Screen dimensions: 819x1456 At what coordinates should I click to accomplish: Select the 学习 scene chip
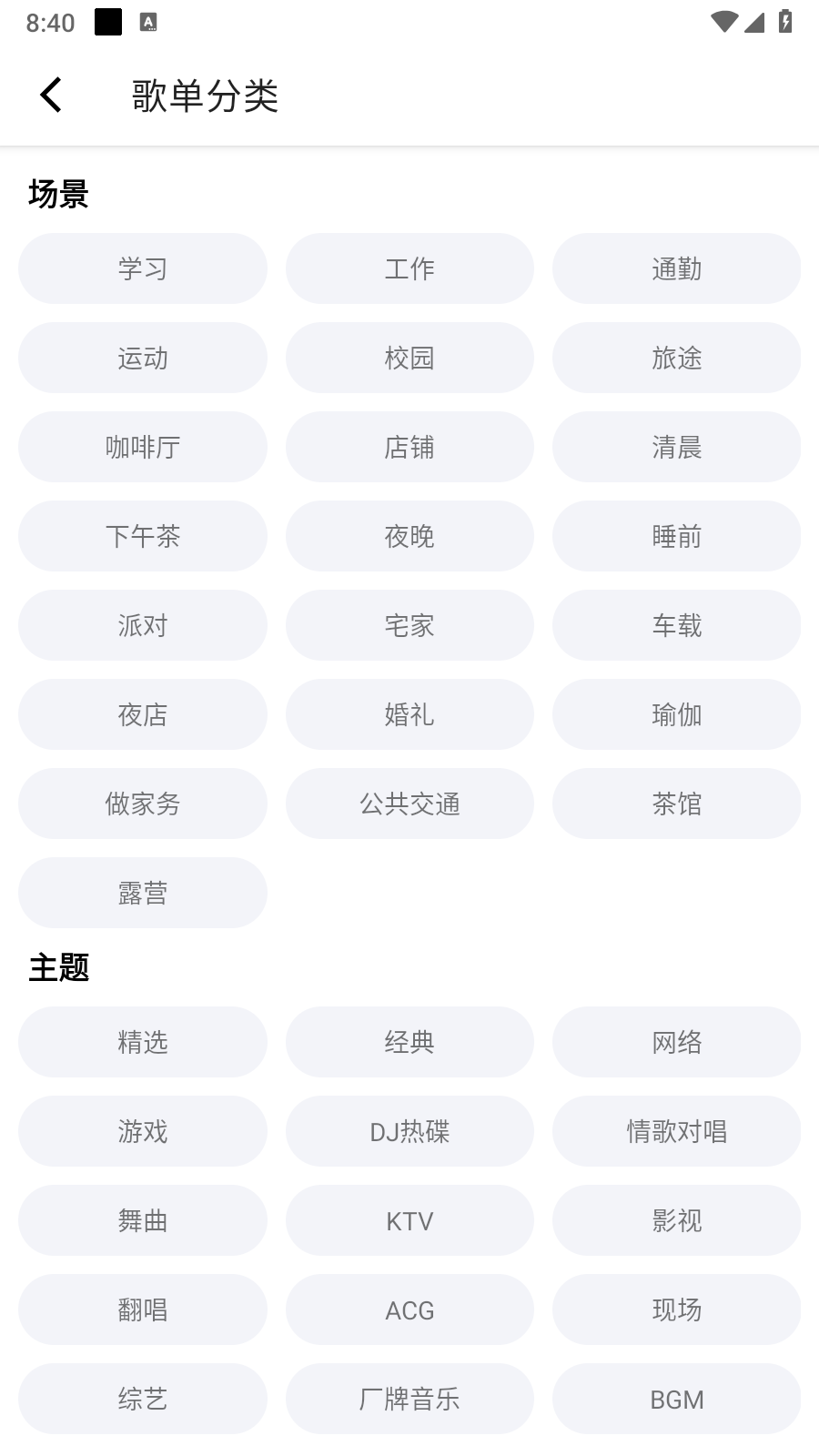[143, 268]
